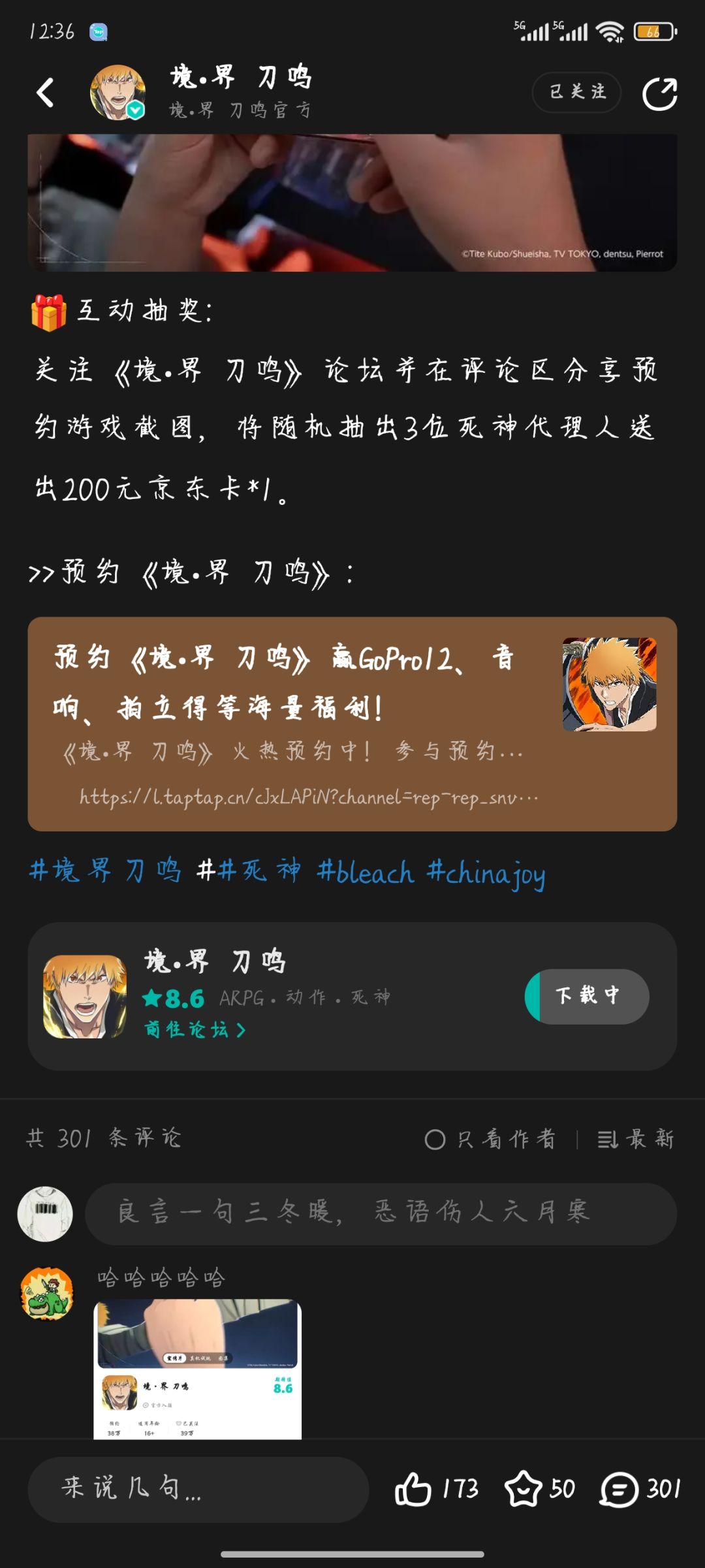
Task: Tap the 下载中 download button
Action: (x=587, y=996)
